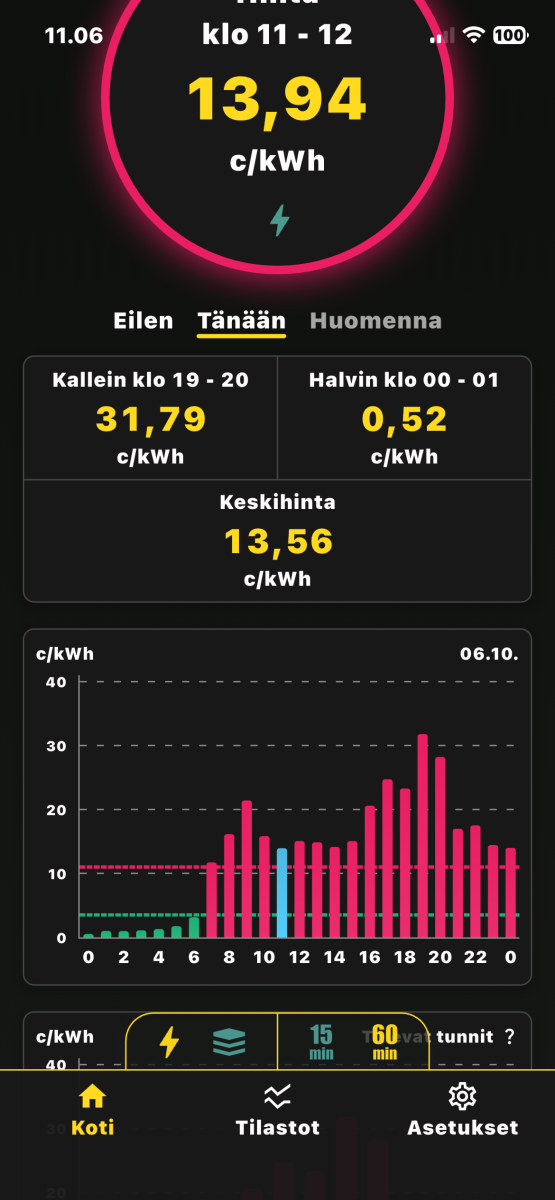
Task: Open the Tilastot tab
Action: point(277,1110)
